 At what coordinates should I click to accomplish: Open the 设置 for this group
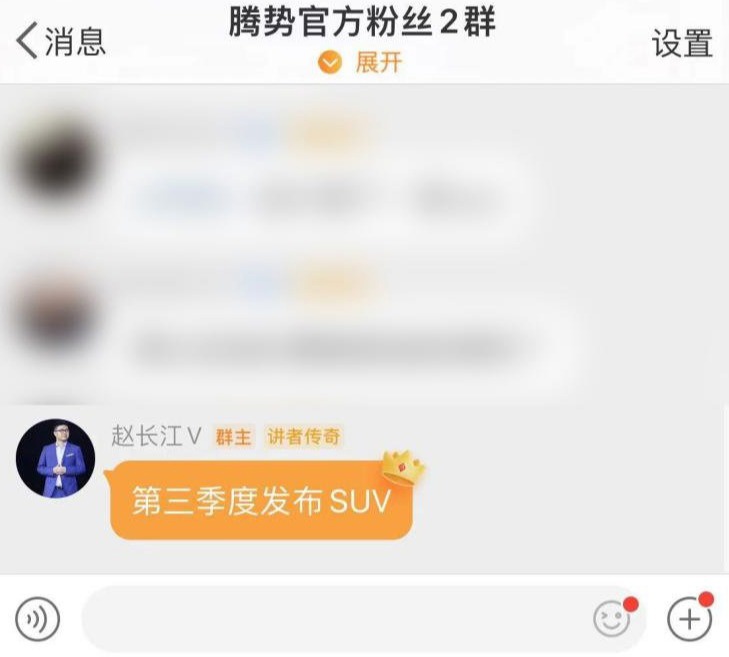point(682,43)
